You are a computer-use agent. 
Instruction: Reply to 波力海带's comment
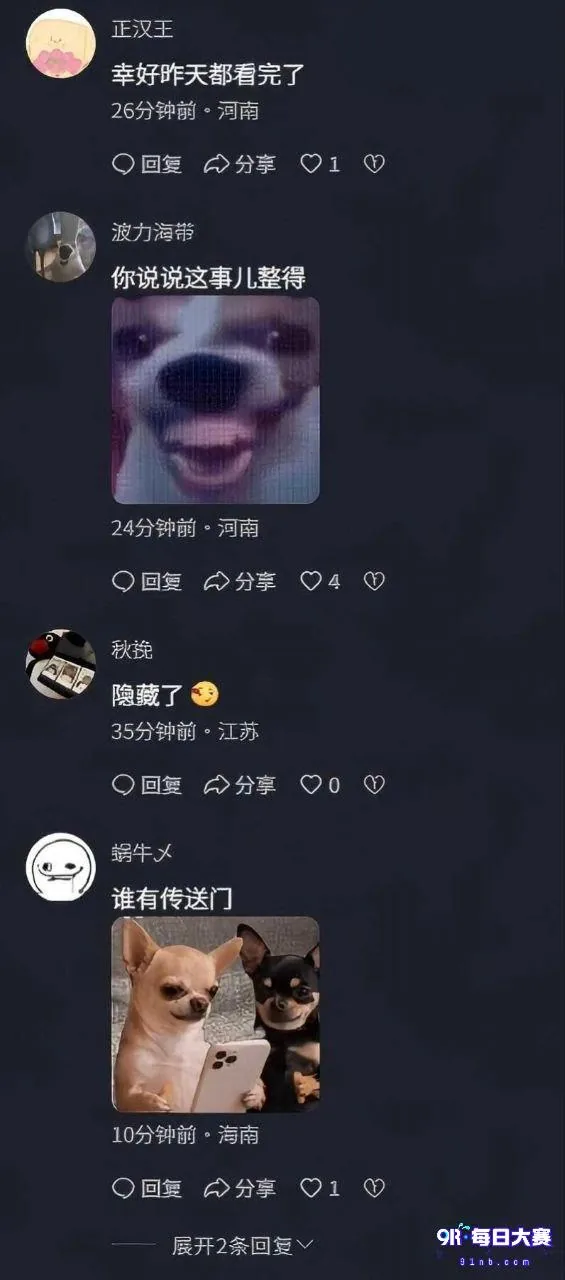tap(147, 581)
